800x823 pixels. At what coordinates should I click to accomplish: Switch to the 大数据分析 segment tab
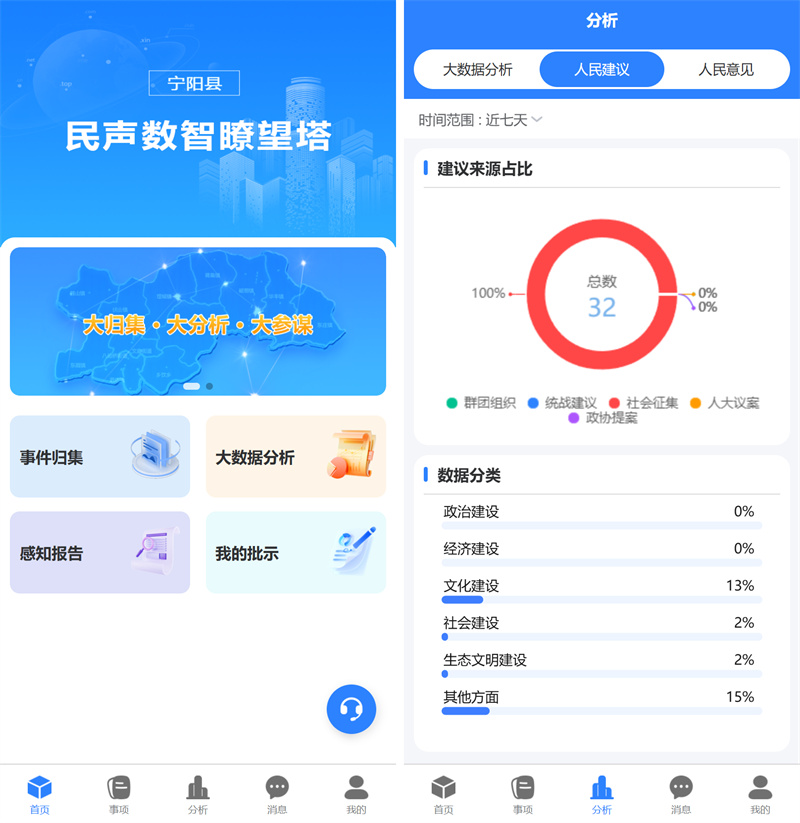[x=478, y=70]
